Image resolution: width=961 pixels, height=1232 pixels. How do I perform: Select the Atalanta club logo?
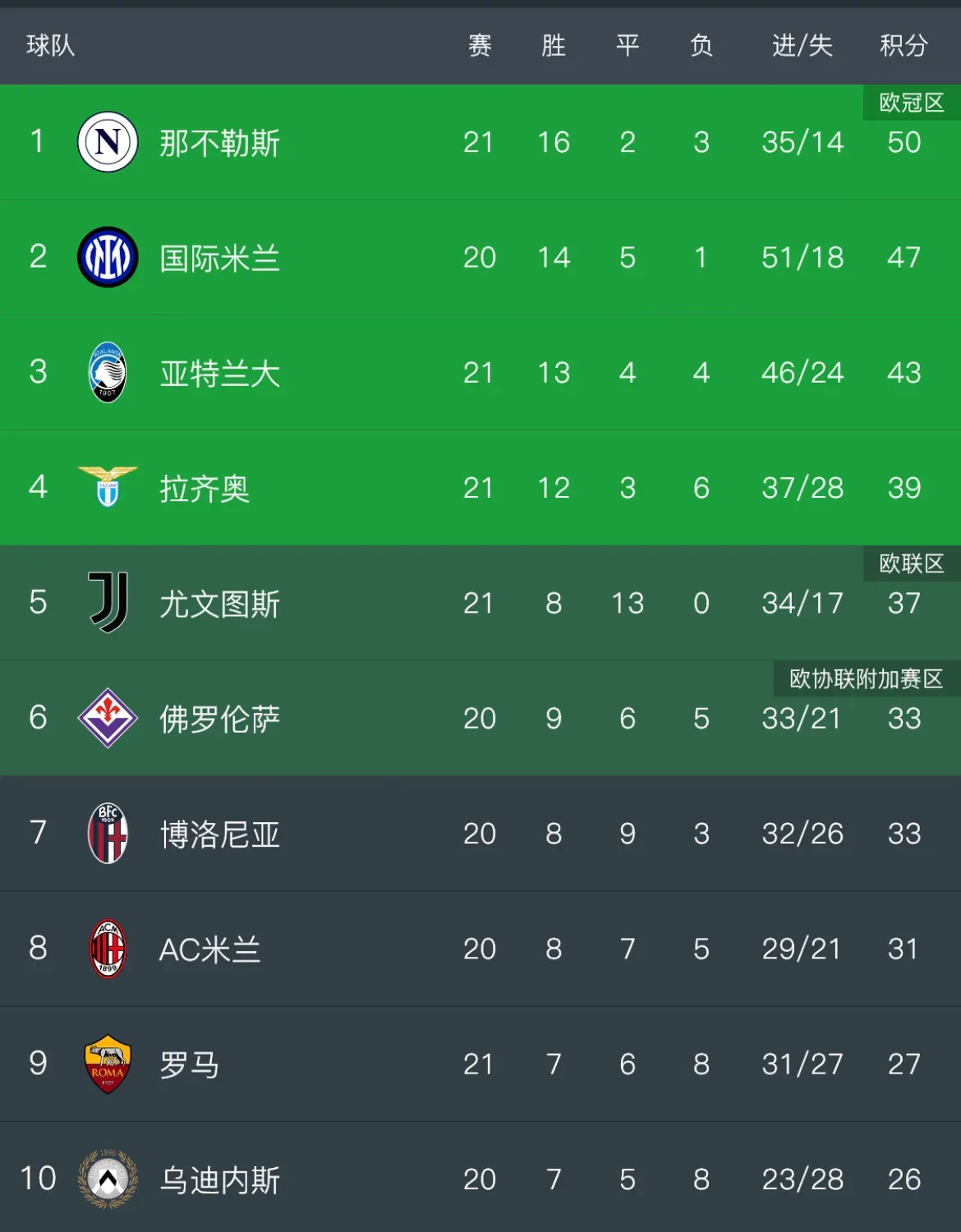pyautogui.click(x=106, y=372)
